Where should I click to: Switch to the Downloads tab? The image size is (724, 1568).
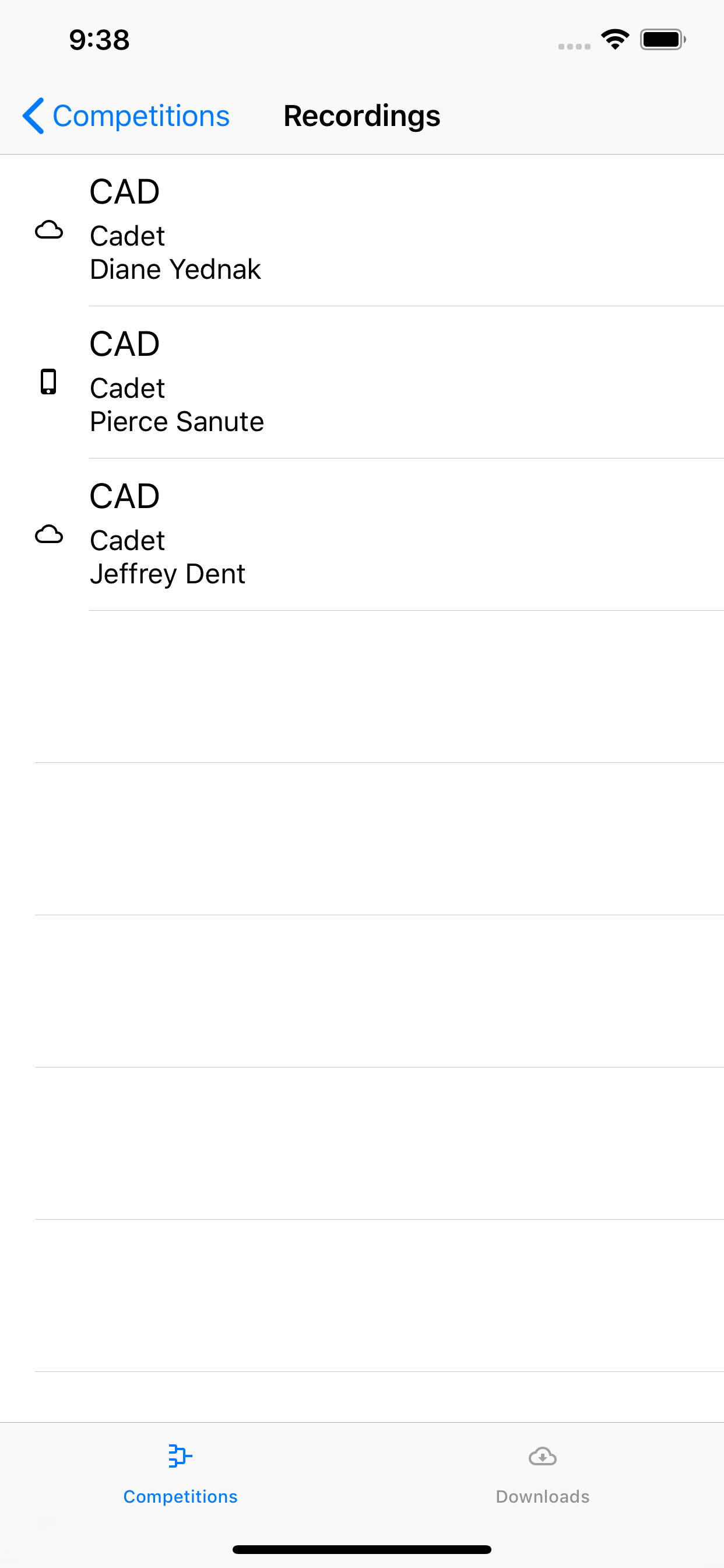(x=542, y=1473)
